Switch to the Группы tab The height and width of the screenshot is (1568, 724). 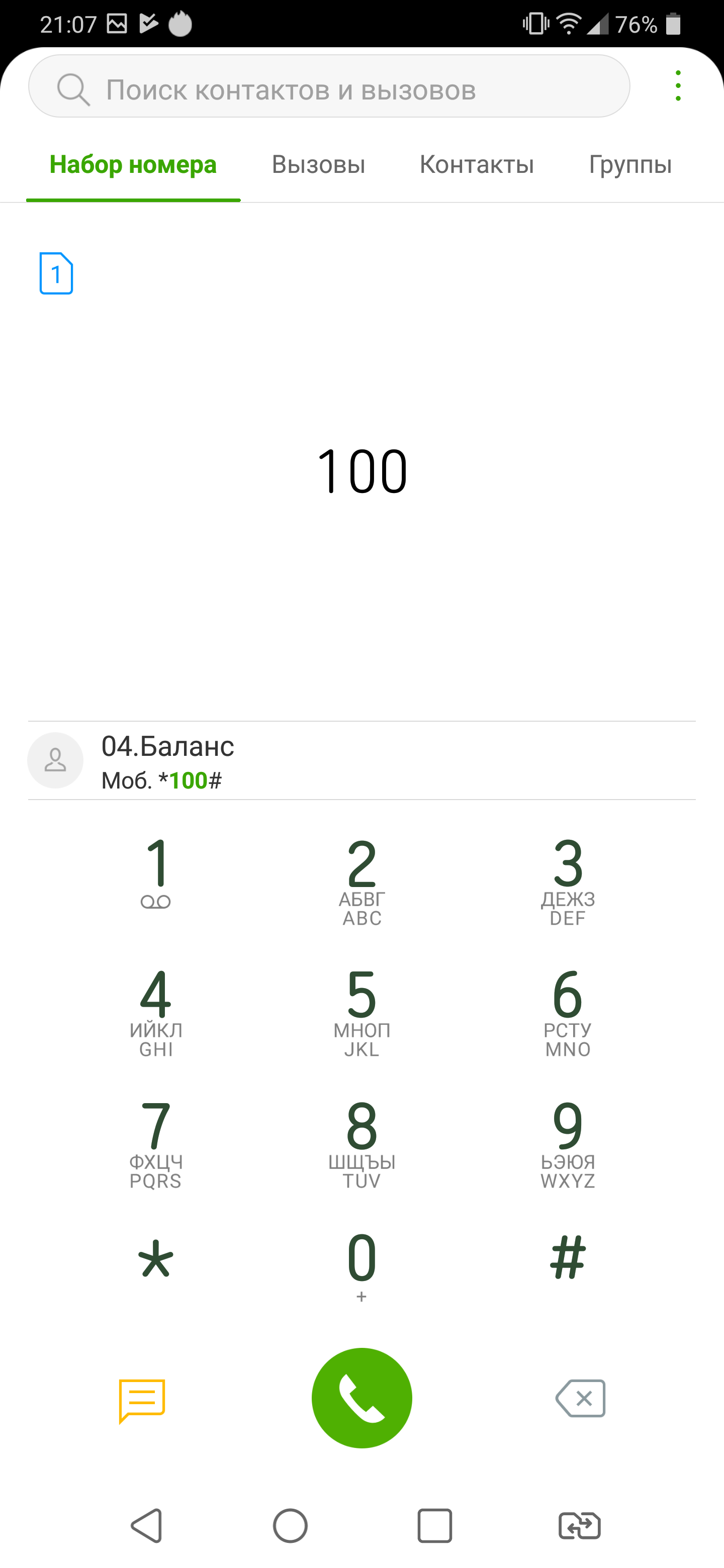630,165
